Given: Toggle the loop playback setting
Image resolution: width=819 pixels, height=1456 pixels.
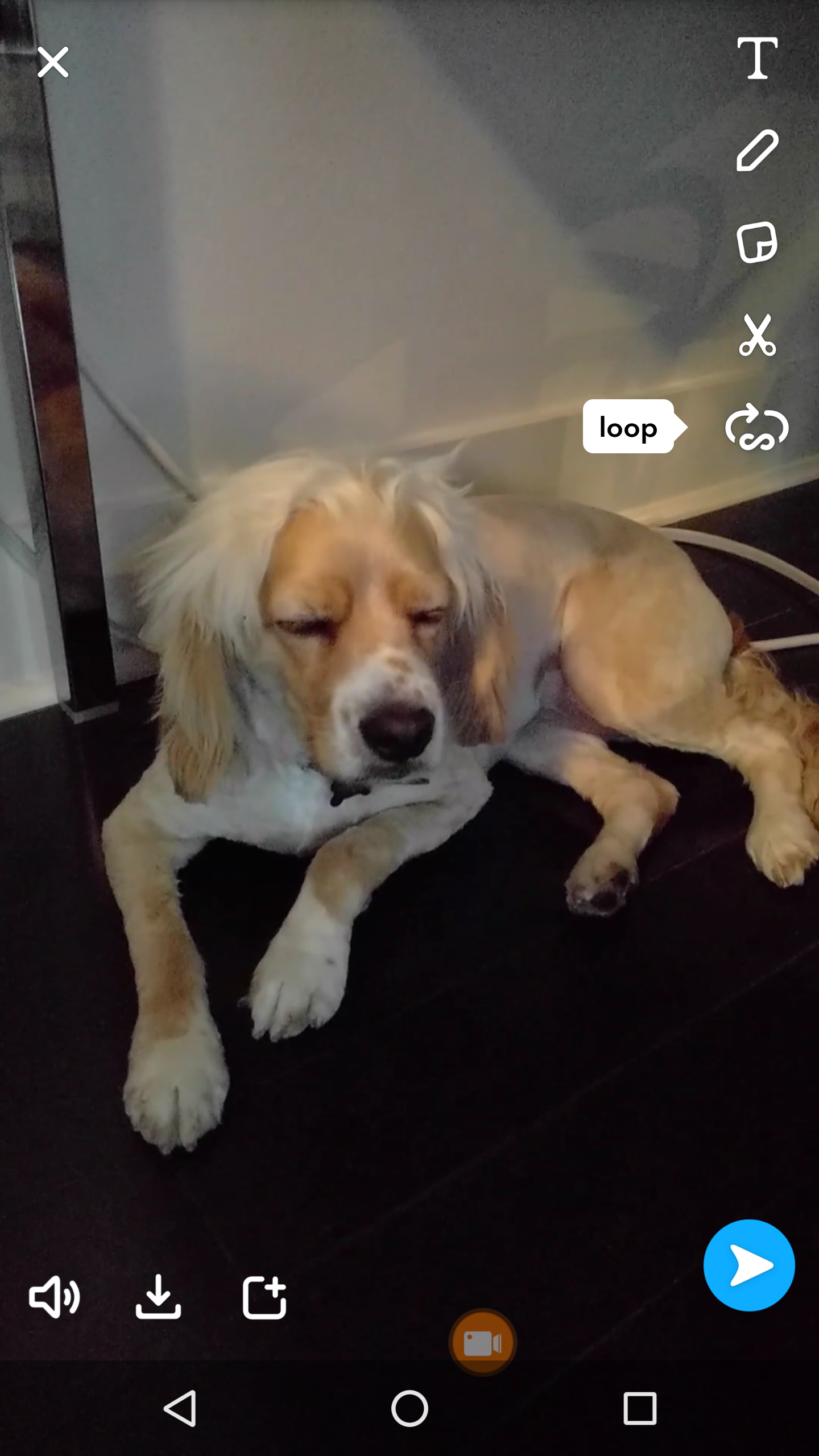Looking at the screenshot, I should click(x=757, y=427).
